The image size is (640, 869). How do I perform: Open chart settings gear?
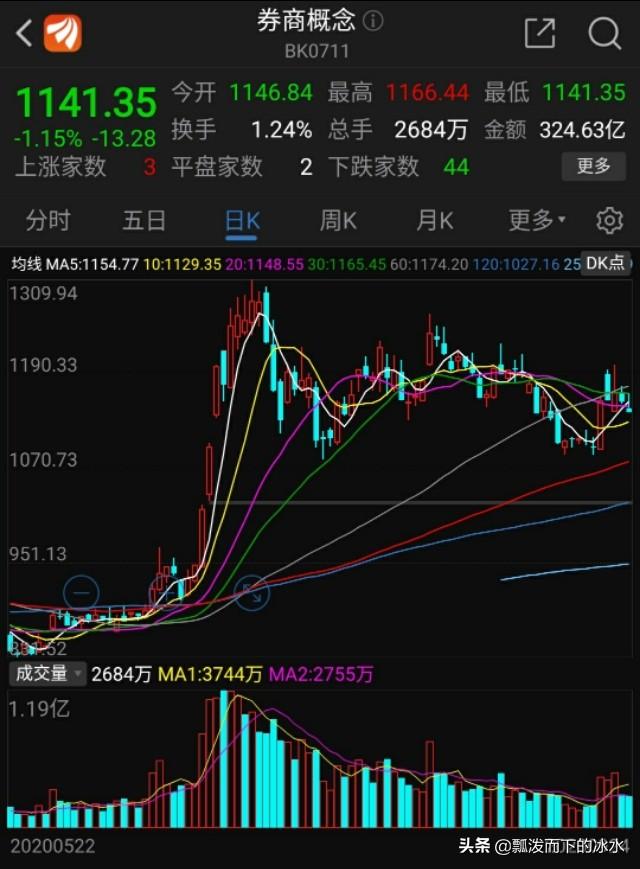(609, 220)
